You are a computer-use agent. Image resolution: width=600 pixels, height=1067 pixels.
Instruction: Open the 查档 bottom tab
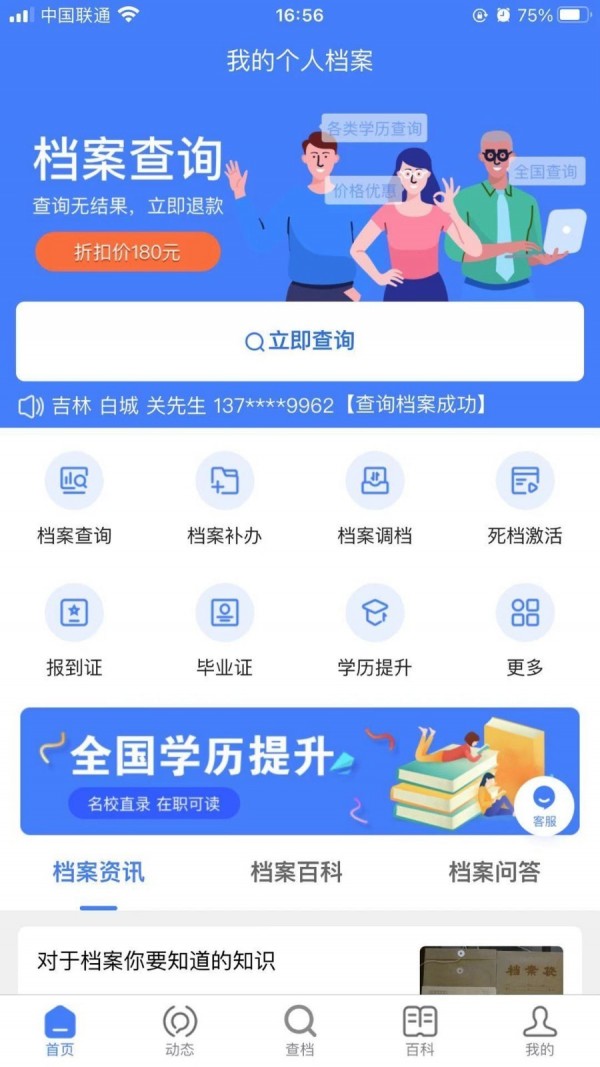300,1031
